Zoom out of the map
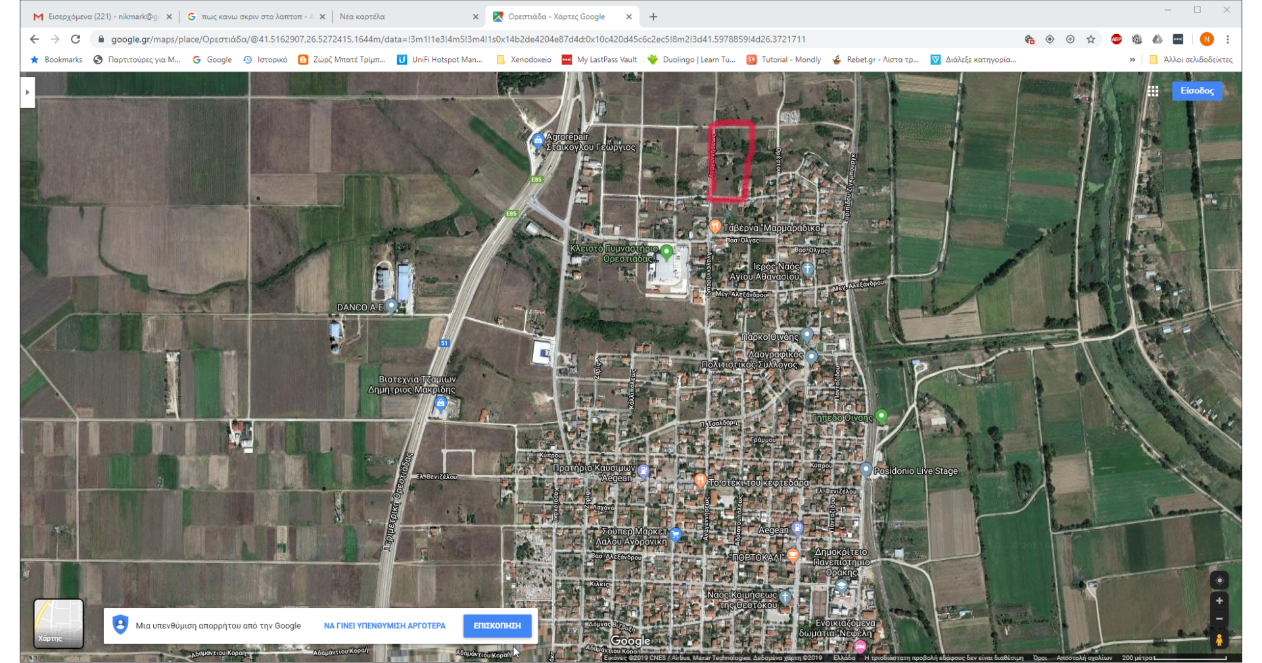Viewport: 1262px width, 663px height. [1219, 619]
